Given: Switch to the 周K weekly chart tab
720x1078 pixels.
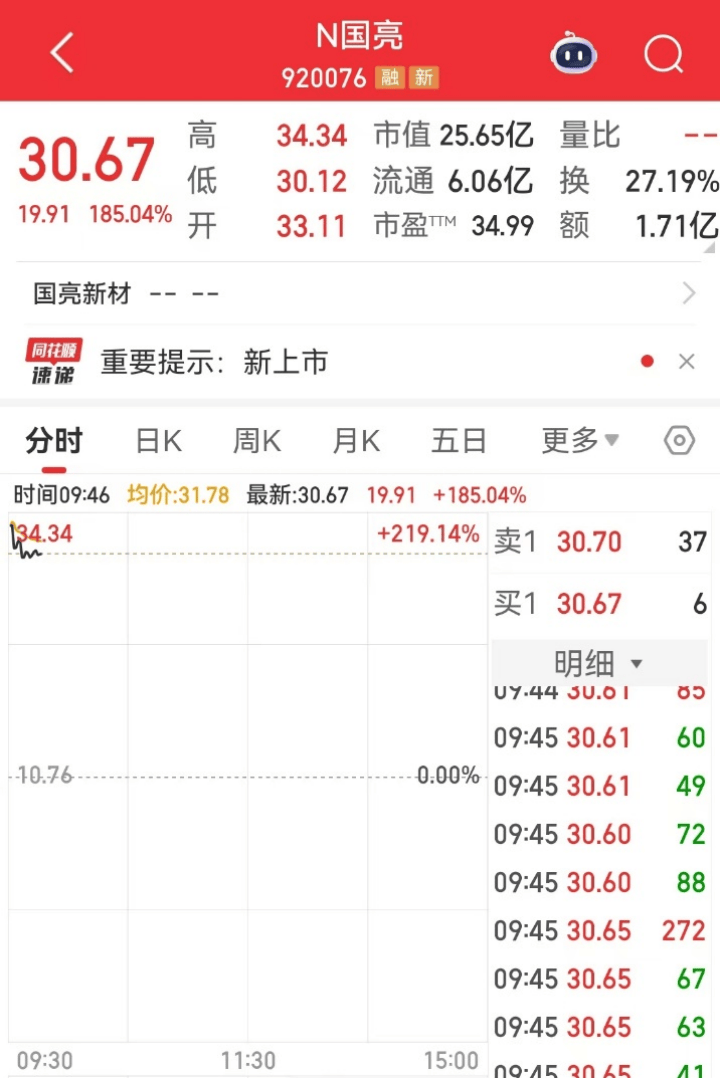Looking at the screenshot, I should [x=256, y=440].
